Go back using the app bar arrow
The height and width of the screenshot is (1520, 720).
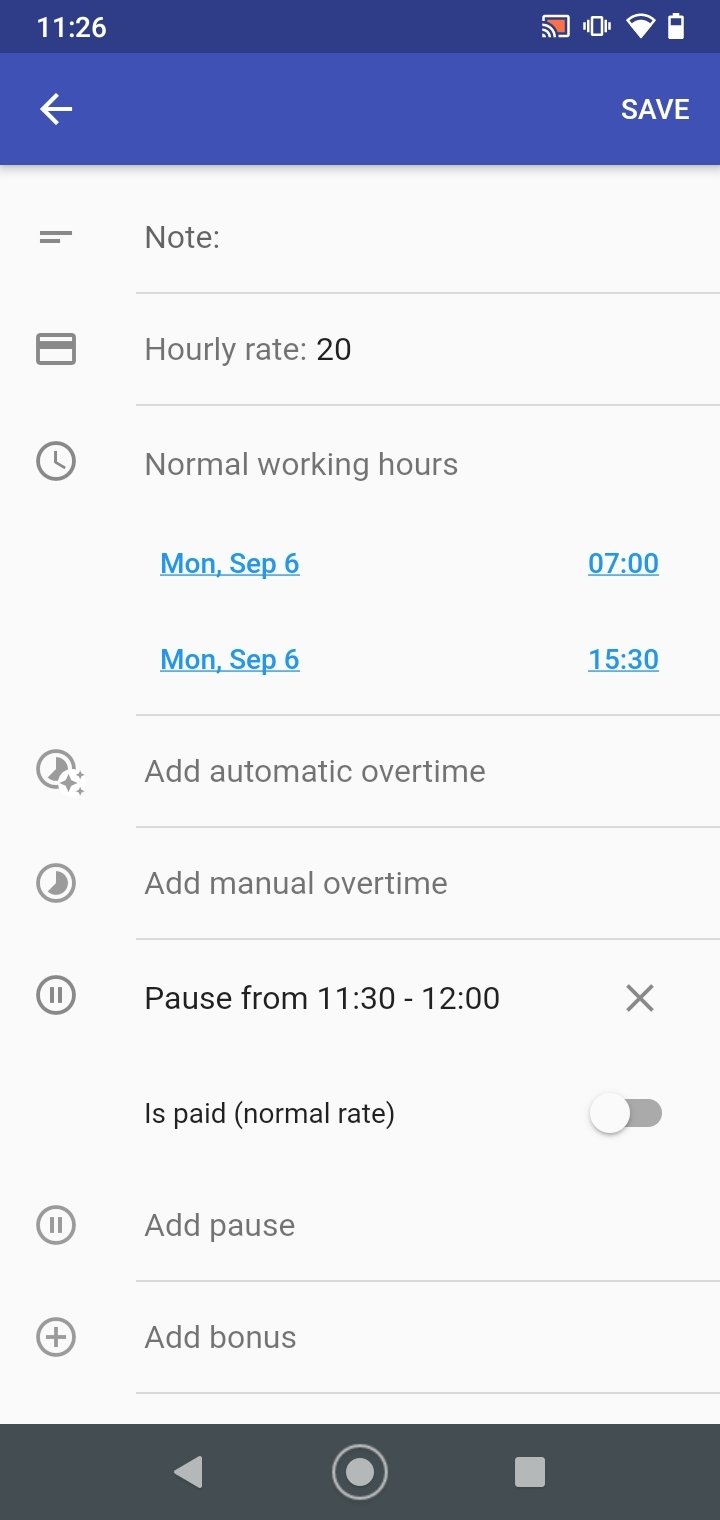pos(56,109)
